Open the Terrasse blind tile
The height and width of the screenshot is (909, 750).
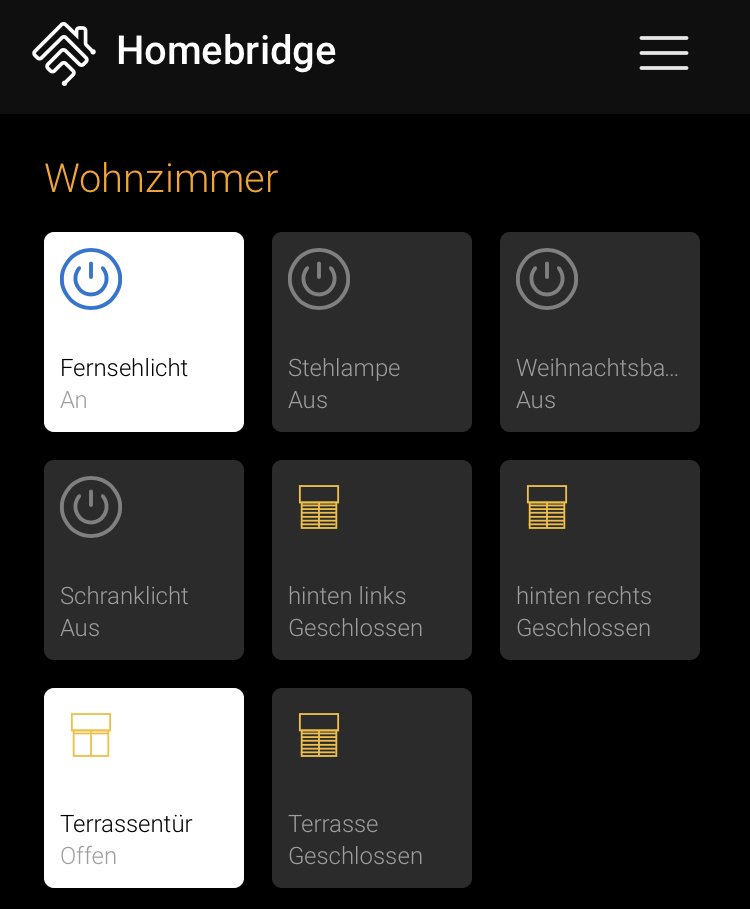tap(372, 788)
